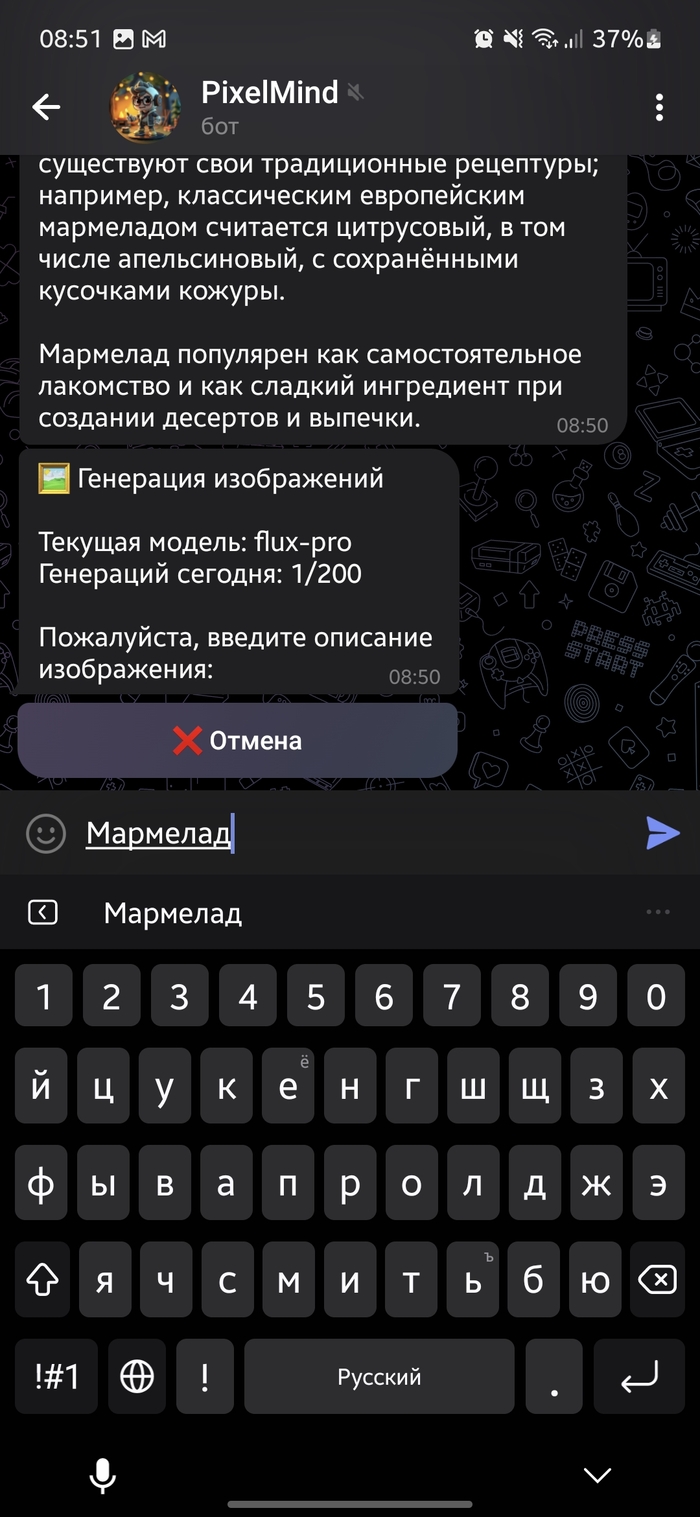Select the keyboard suggestion Мармелад

tap(173, 913)
